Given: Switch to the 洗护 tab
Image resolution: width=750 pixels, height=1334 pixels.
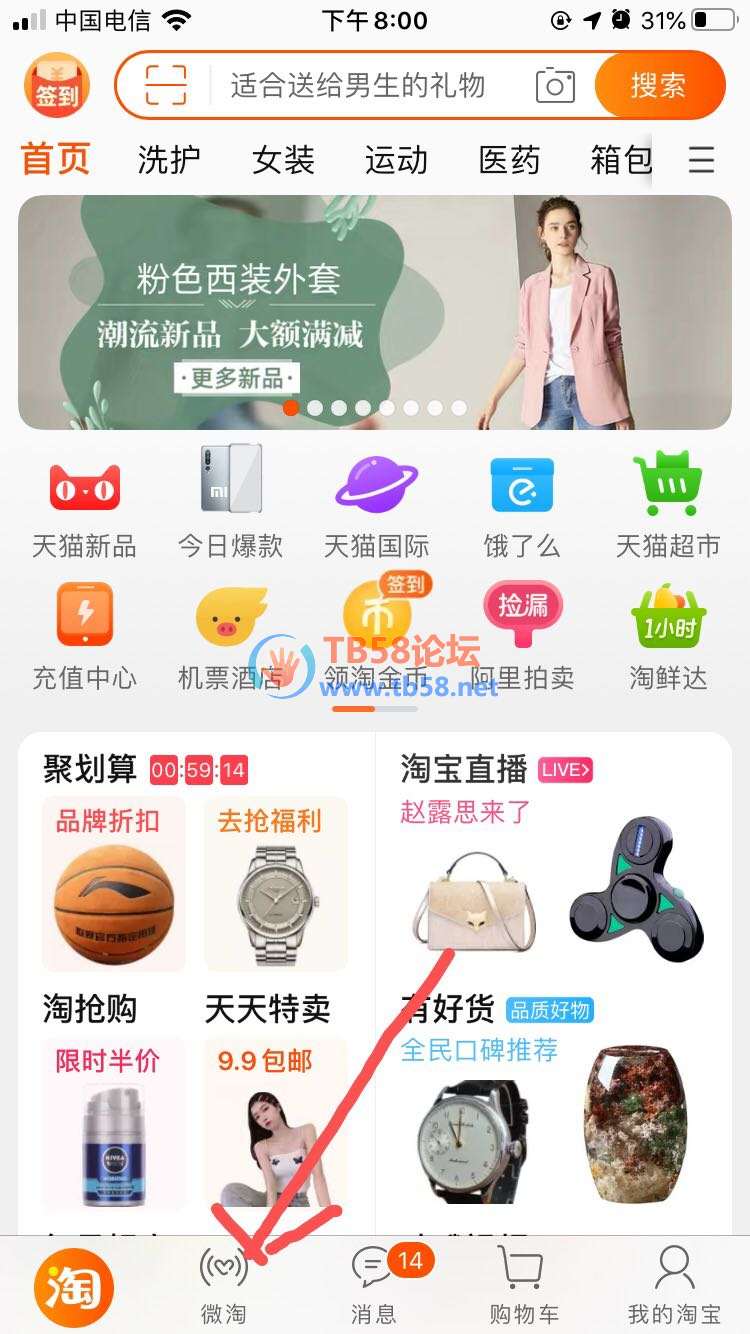Looking at the screenshot, I should pyautogui.click(x=169, y=160).
